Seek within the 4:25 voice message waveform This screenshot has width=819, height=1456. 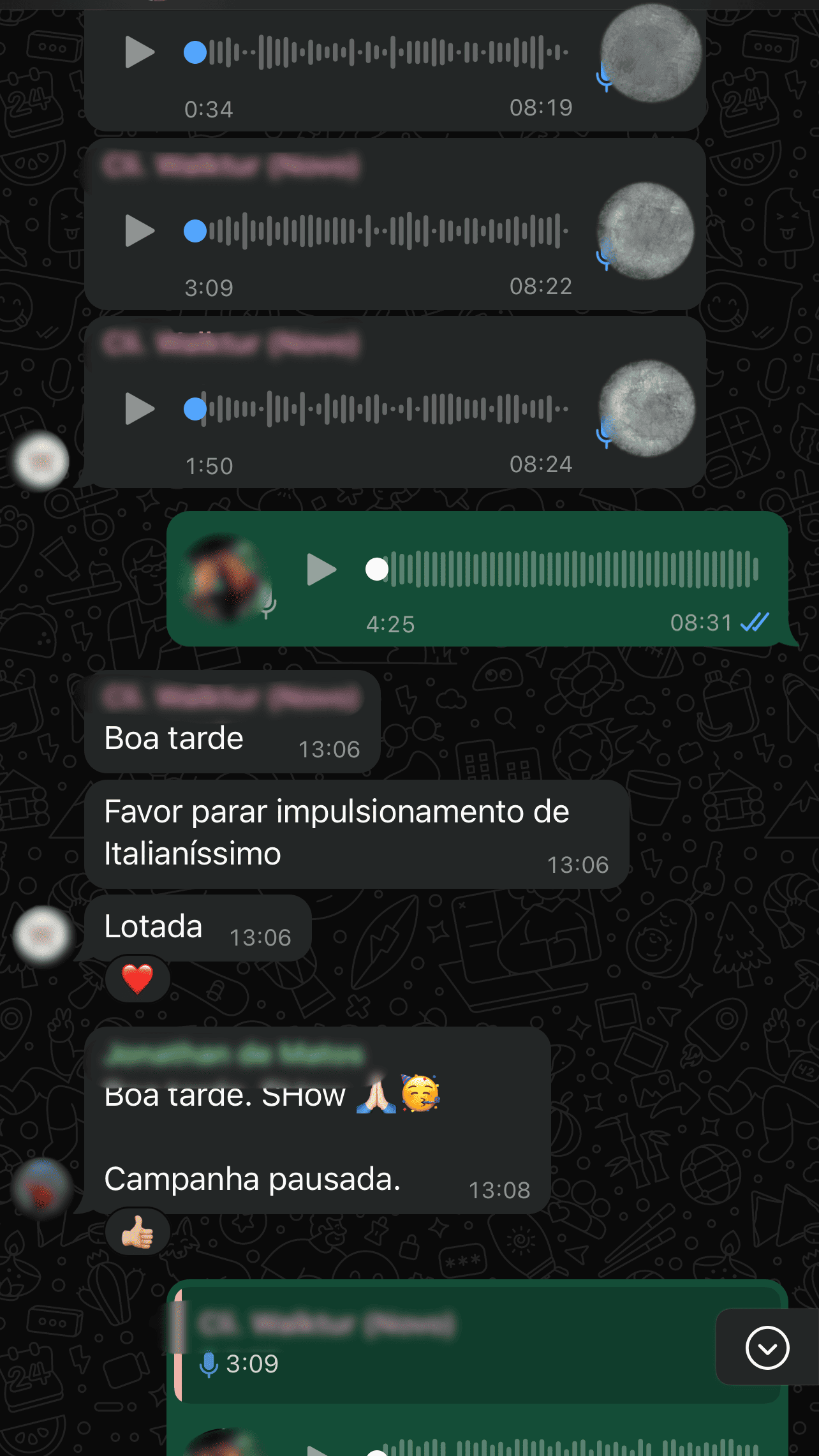574,568
